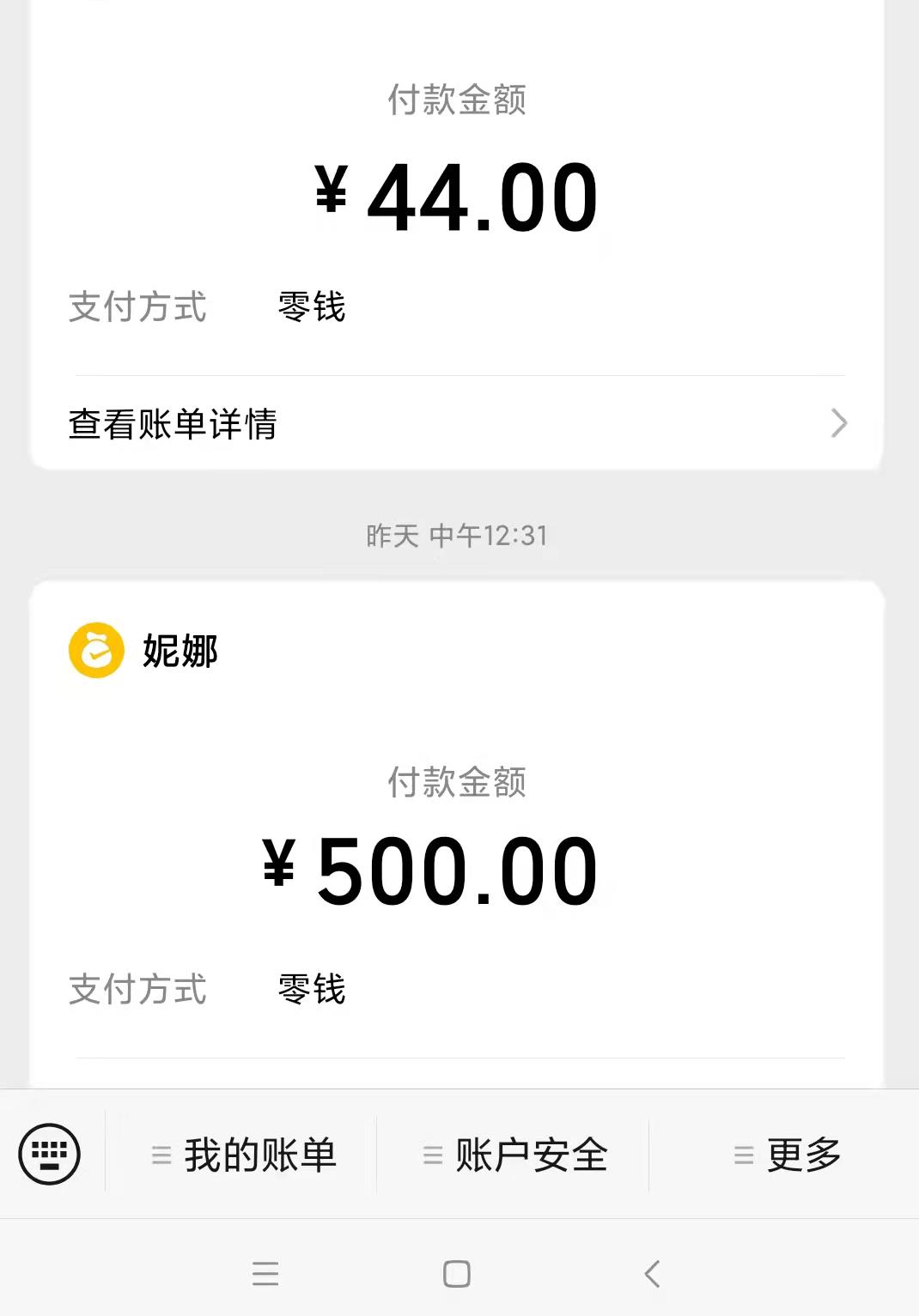This screenshot has width=919, height=1316.
Task: Click the timestamp 昨天 中午12:31
Action: (458, 535)
